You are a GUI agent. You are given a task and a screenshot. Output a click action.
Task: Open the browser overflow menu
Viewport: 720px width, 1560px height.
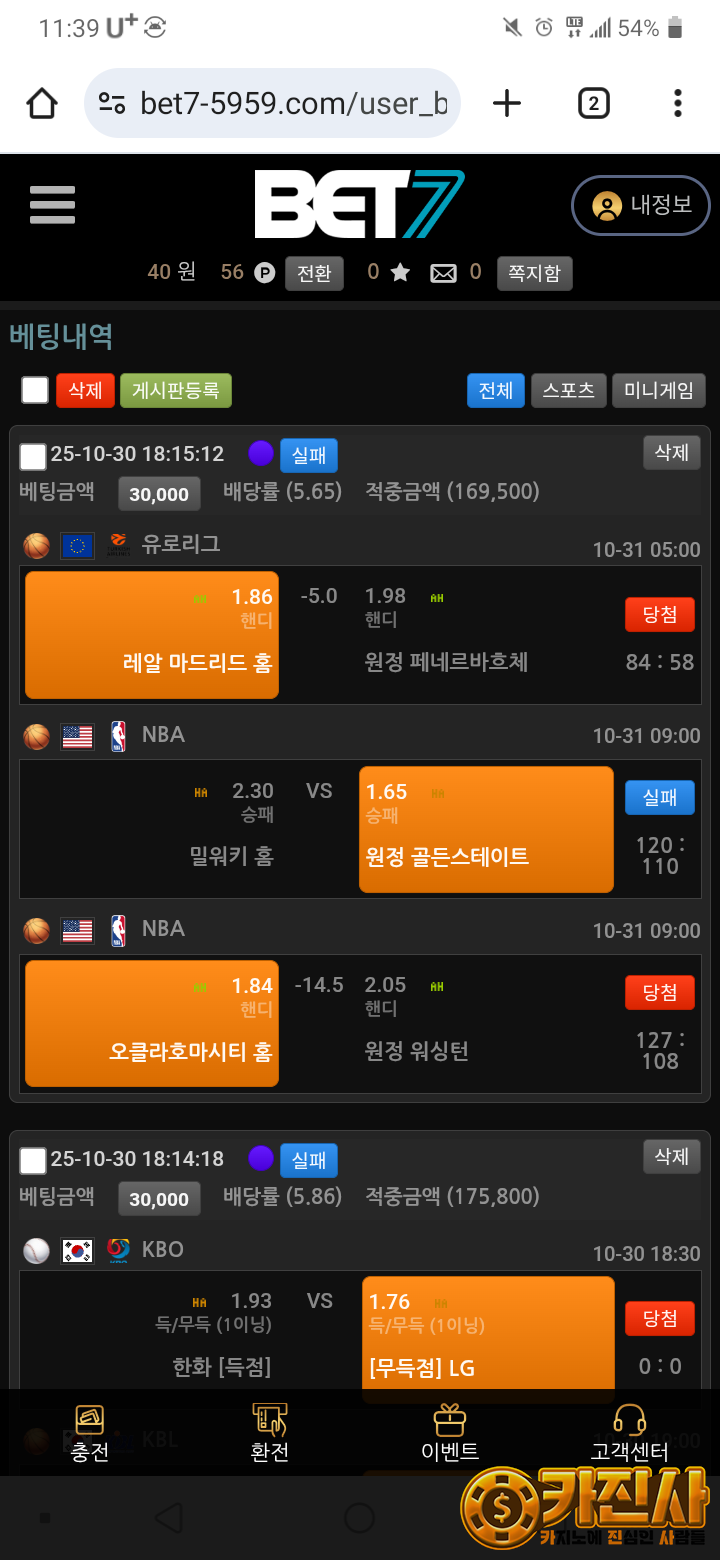tap(677, 103)
